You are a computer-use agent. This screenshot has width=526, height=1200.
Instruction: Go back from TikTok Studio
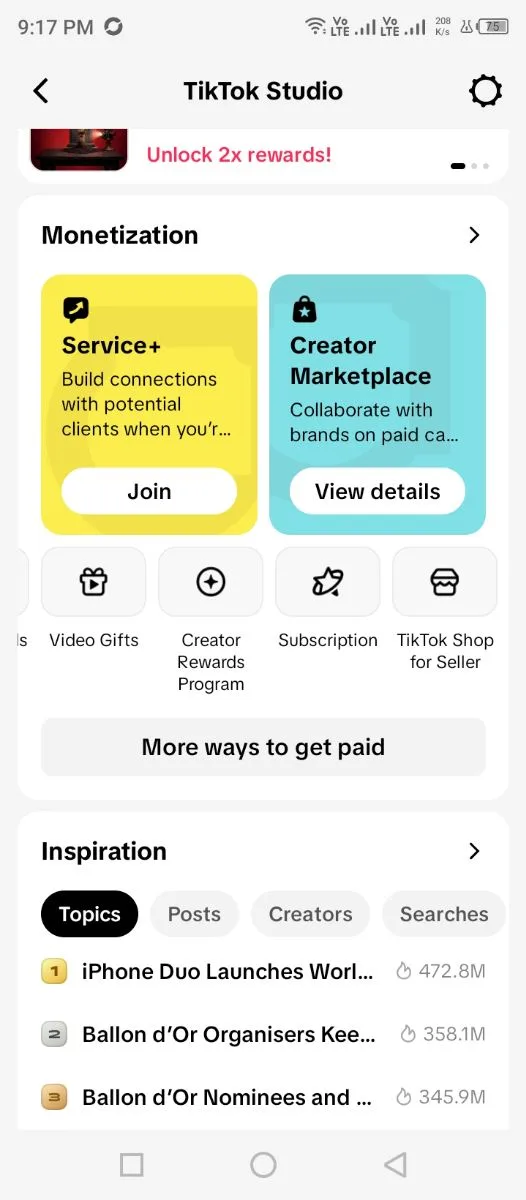[x=41, y=91]
